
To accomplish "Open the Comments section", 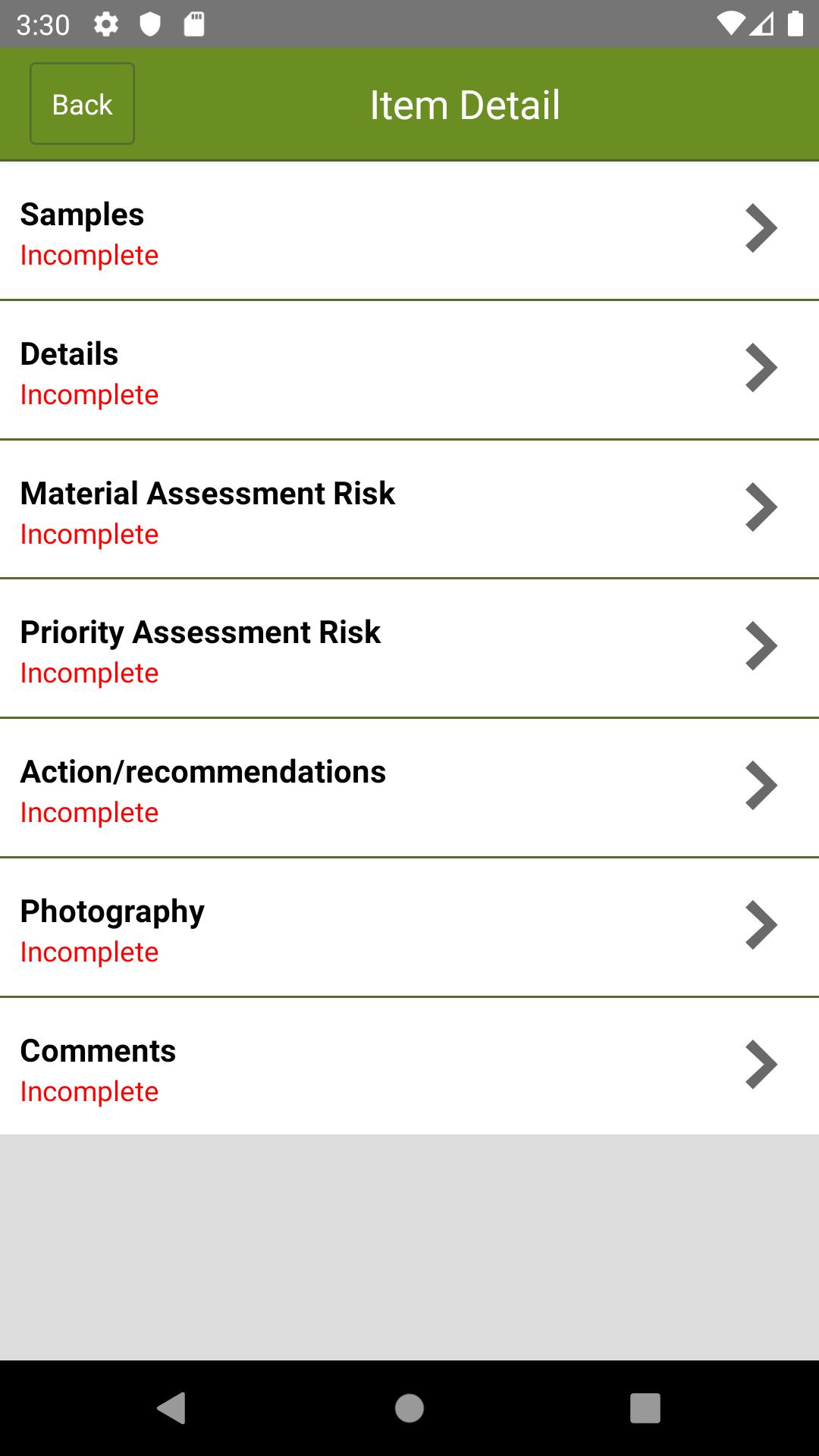I will tap(409, 1067).
